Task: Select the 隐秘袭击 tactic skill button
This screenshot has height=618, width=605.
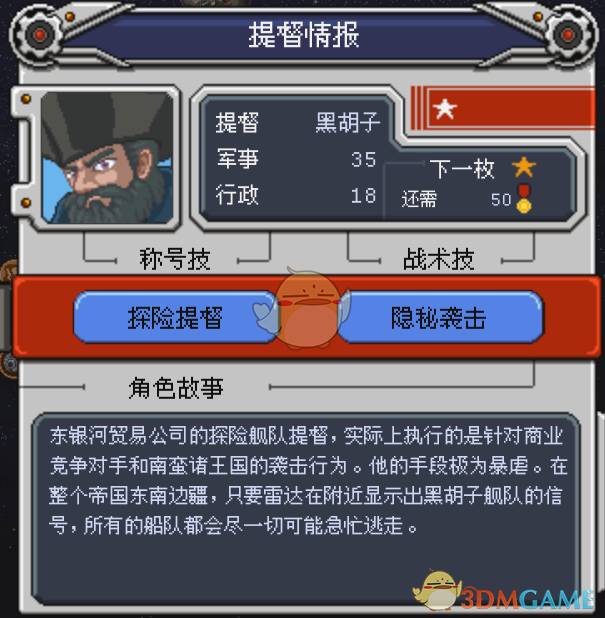Action: point(440,318)
